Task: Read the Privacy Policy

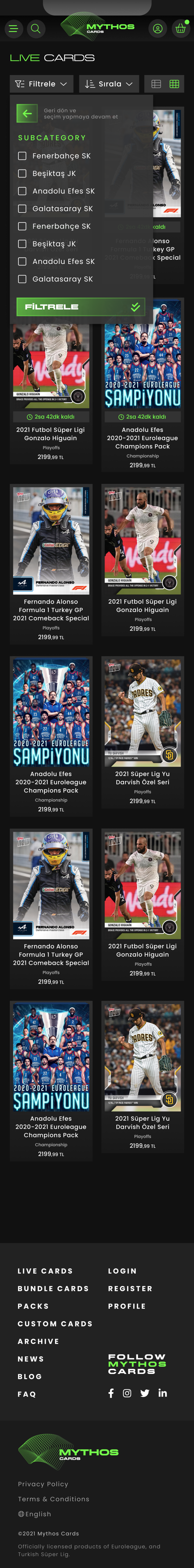Action: click(43, 1483)
